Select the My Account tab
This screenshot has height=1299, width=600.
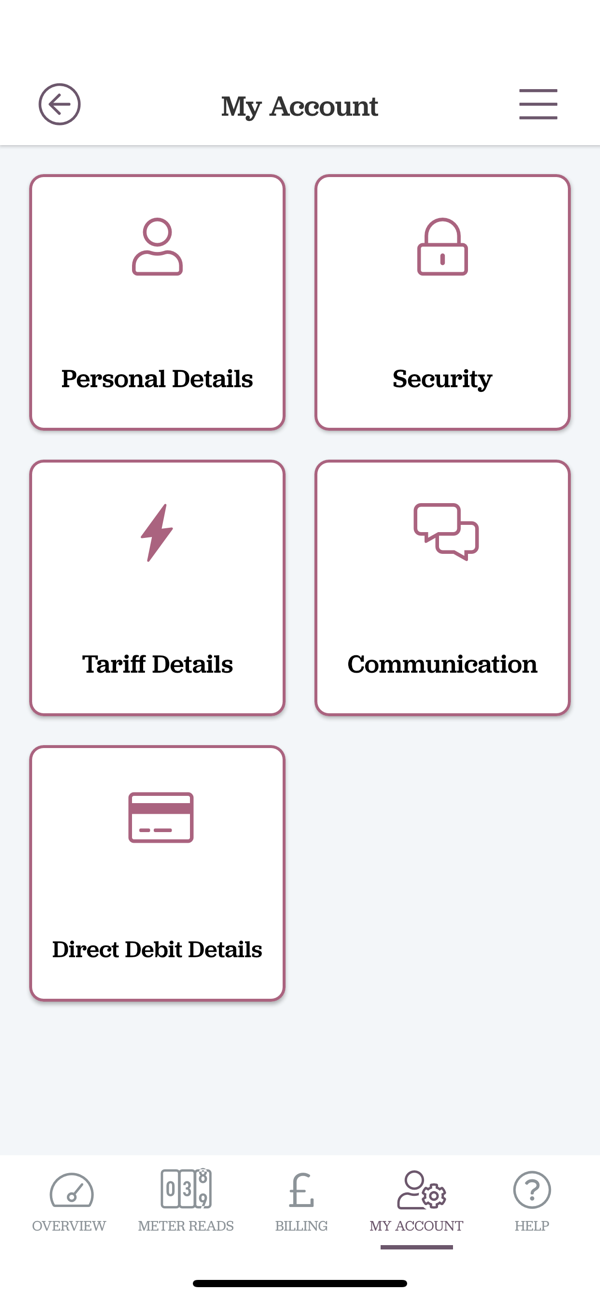click(x=416, y=1202)
